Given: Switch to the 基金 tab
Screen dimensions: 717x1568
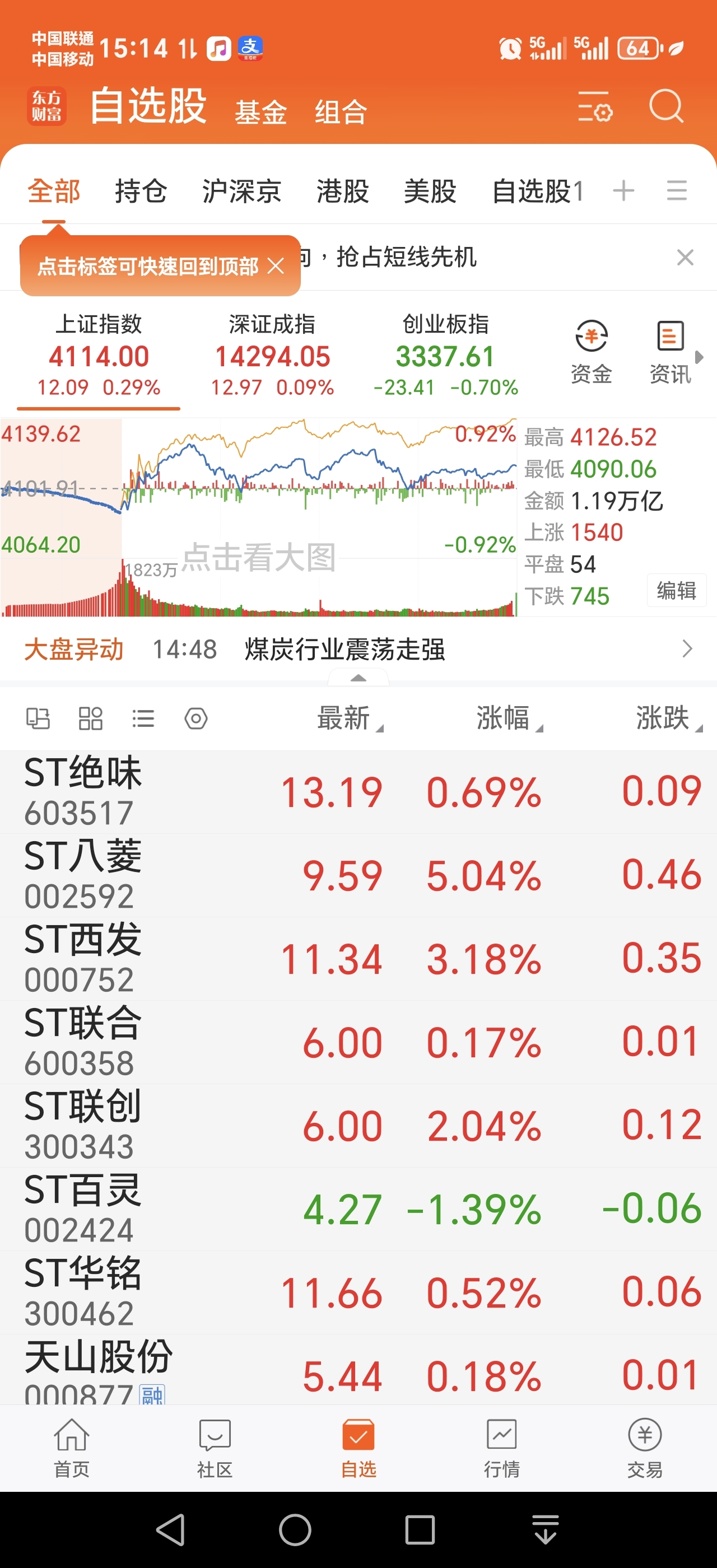Looking at the screenshot, I should (x=260, y=113).
